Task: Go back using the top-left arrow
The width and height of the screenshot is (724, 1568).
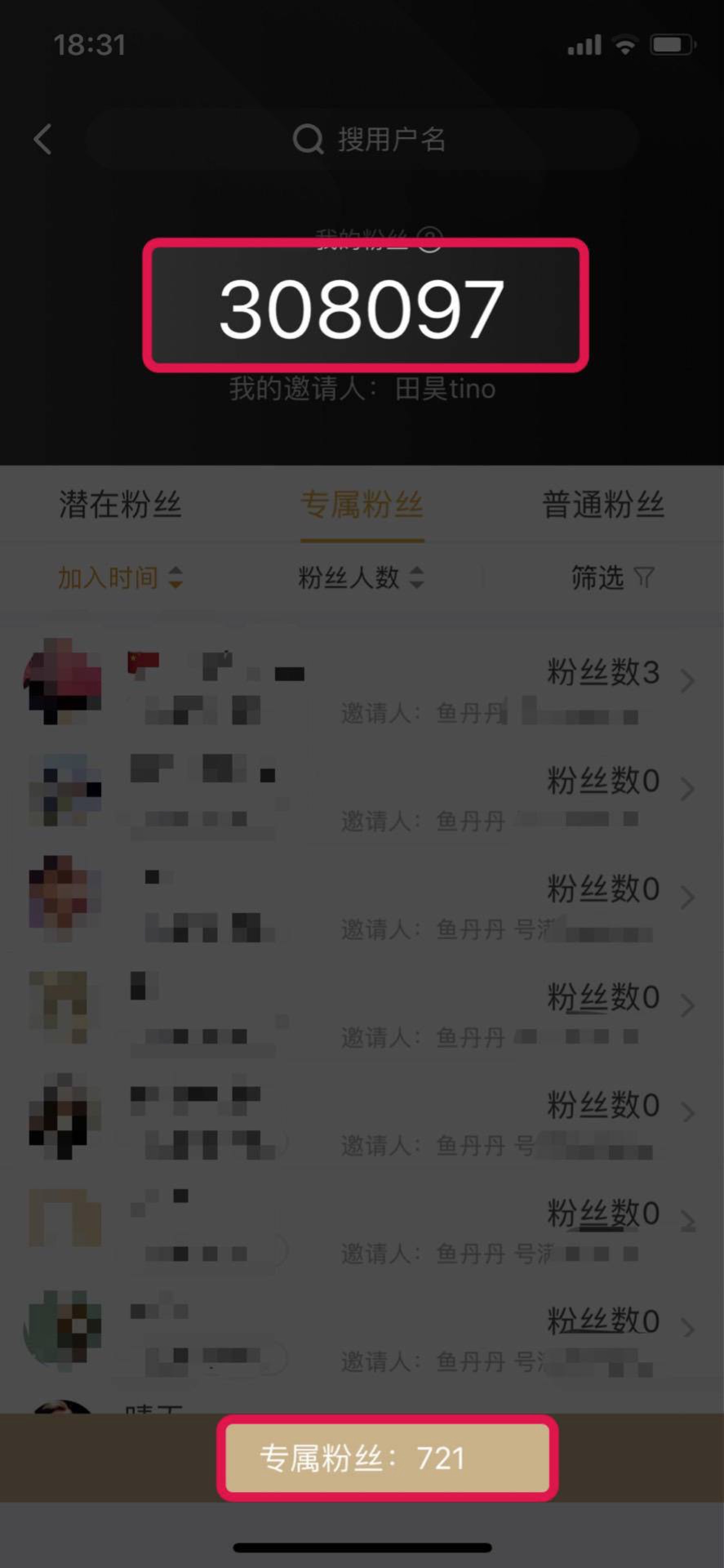Action: (42, 139)
